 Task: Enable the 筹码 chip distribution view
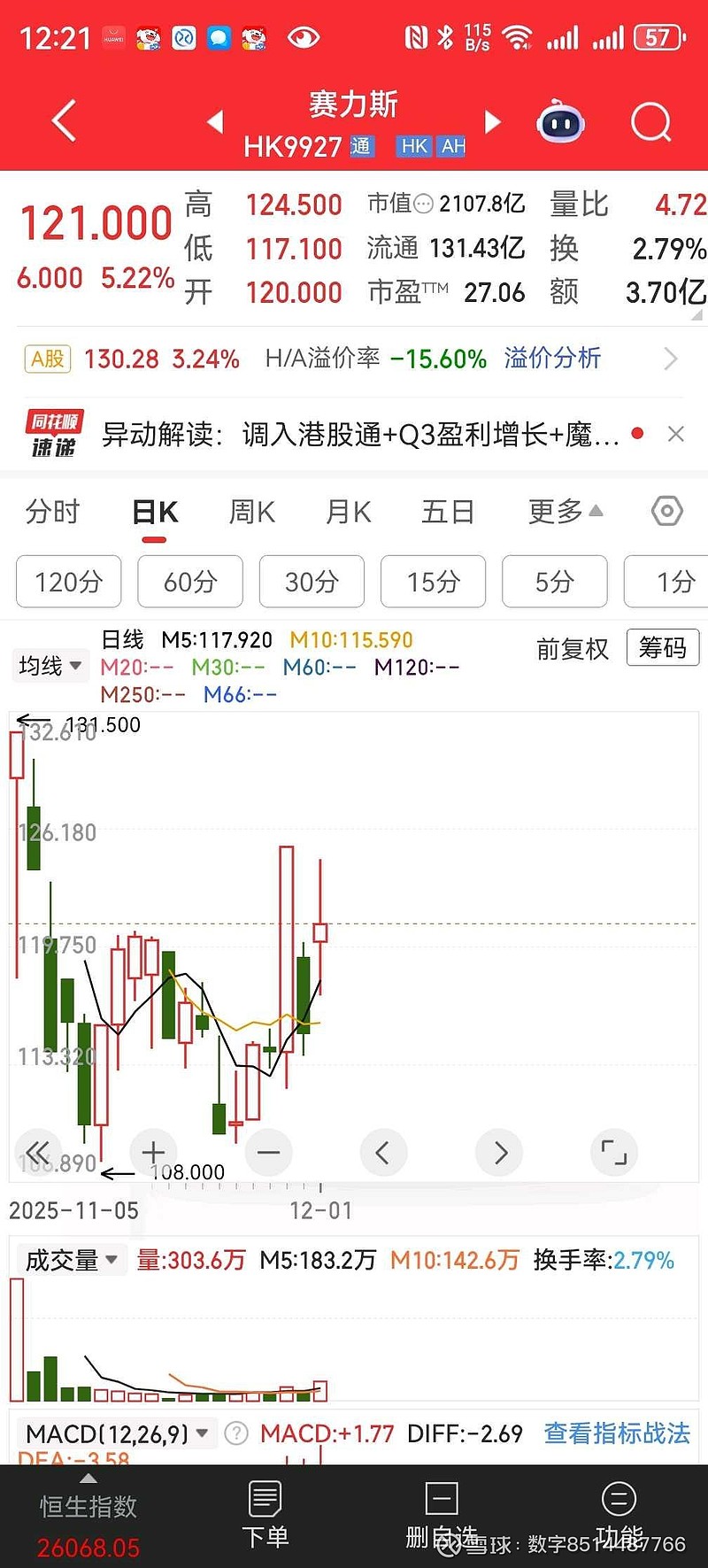pyautogui.click(x=662, y=648)
